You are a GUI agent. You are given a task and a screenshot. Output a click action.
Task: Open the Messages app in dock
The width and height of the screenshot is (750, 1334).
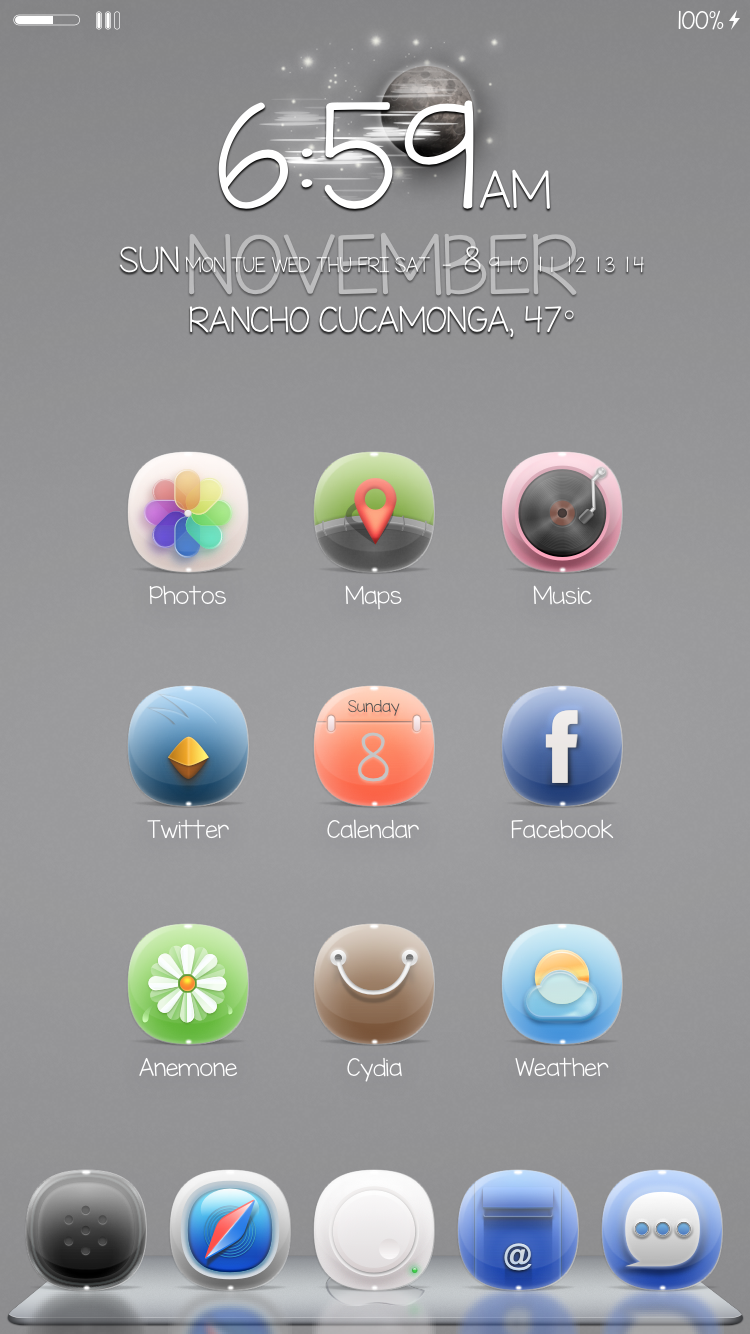point(662,1229)
